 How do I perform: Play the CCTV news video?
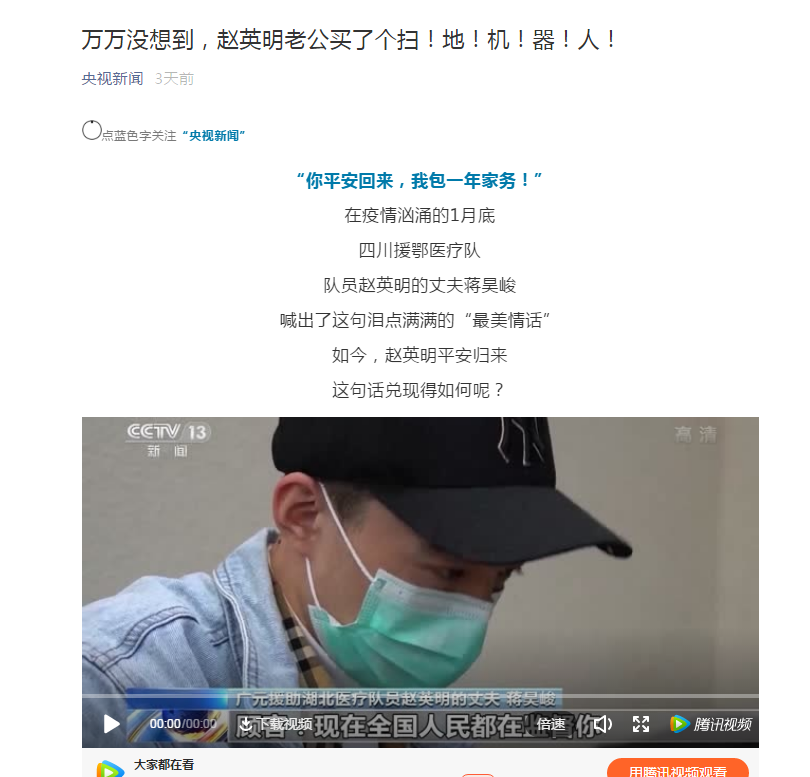[112, 723]
